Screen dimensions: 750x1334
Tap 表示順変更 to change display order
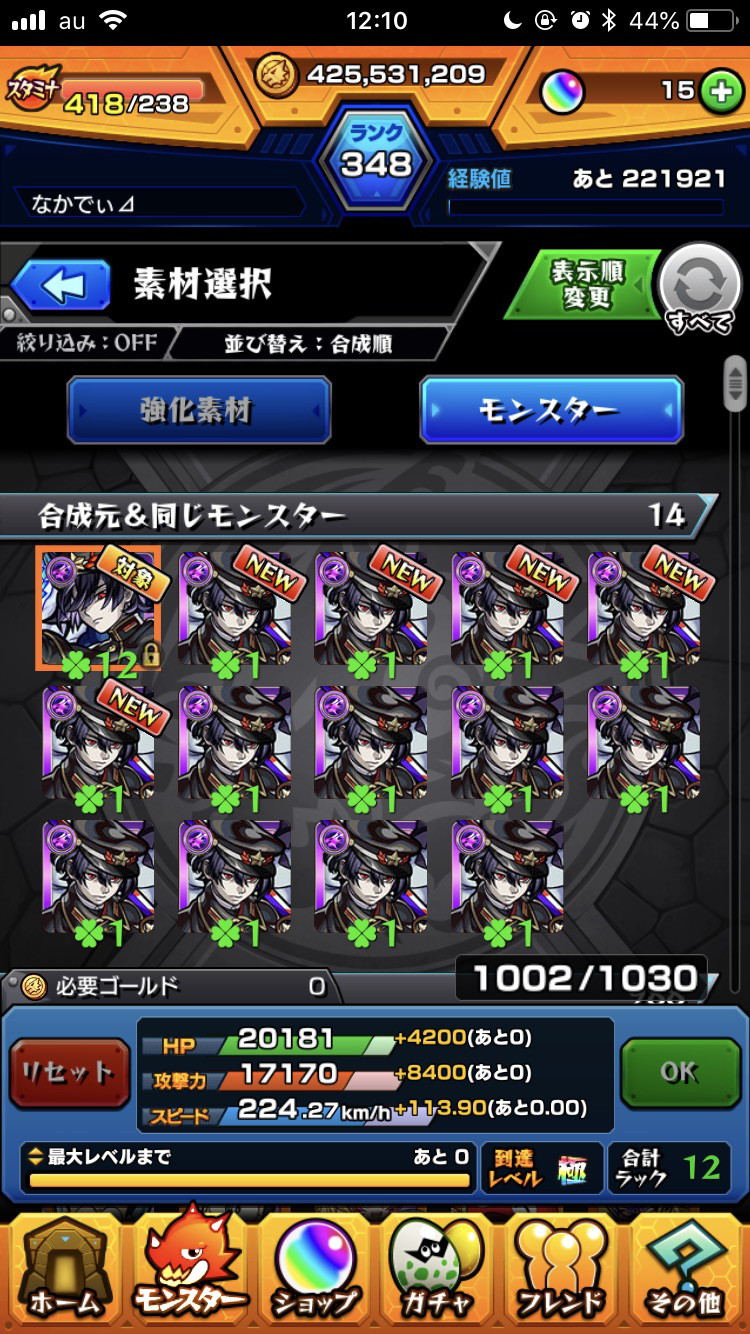tap(587, 286)
